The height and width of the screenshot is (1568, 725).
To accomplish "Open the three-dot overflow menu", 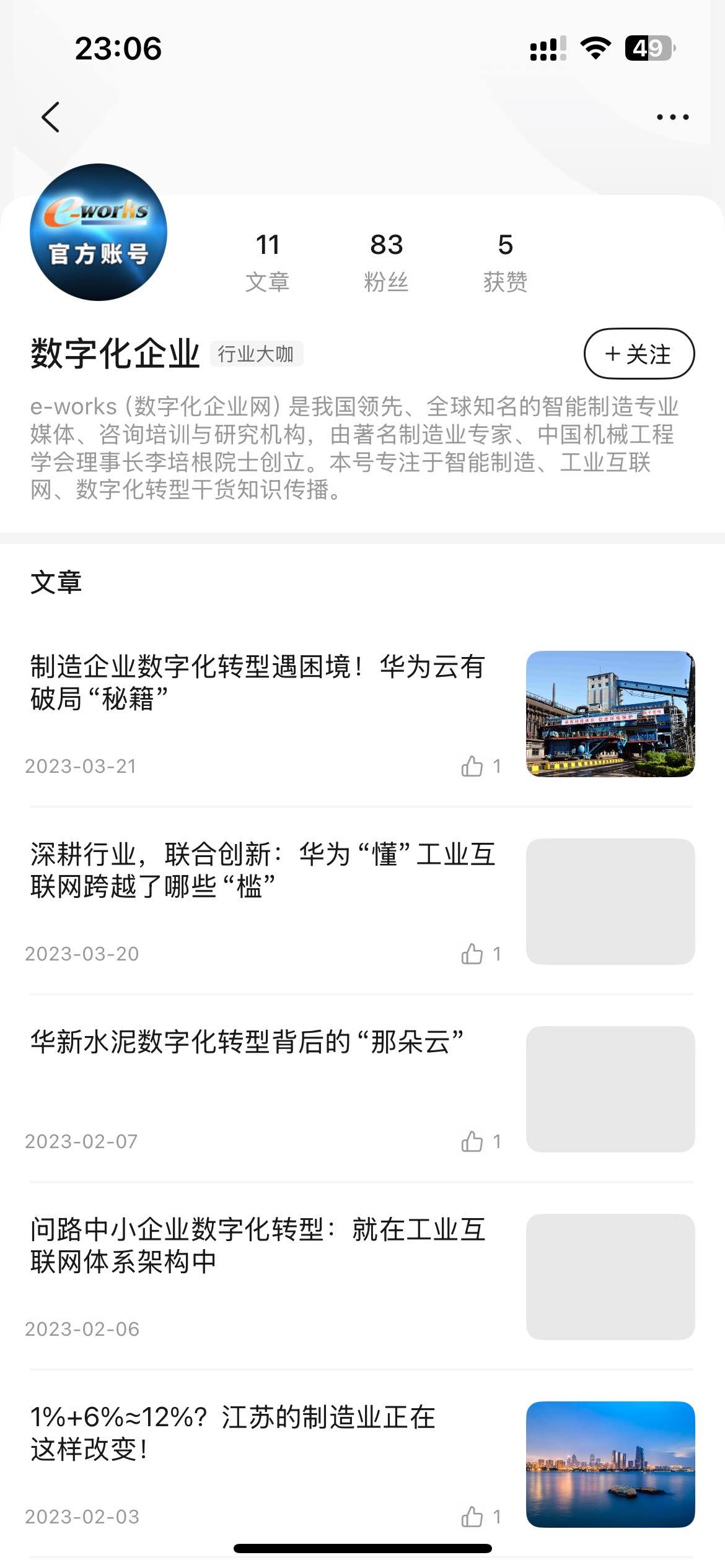I will (672, 117).
